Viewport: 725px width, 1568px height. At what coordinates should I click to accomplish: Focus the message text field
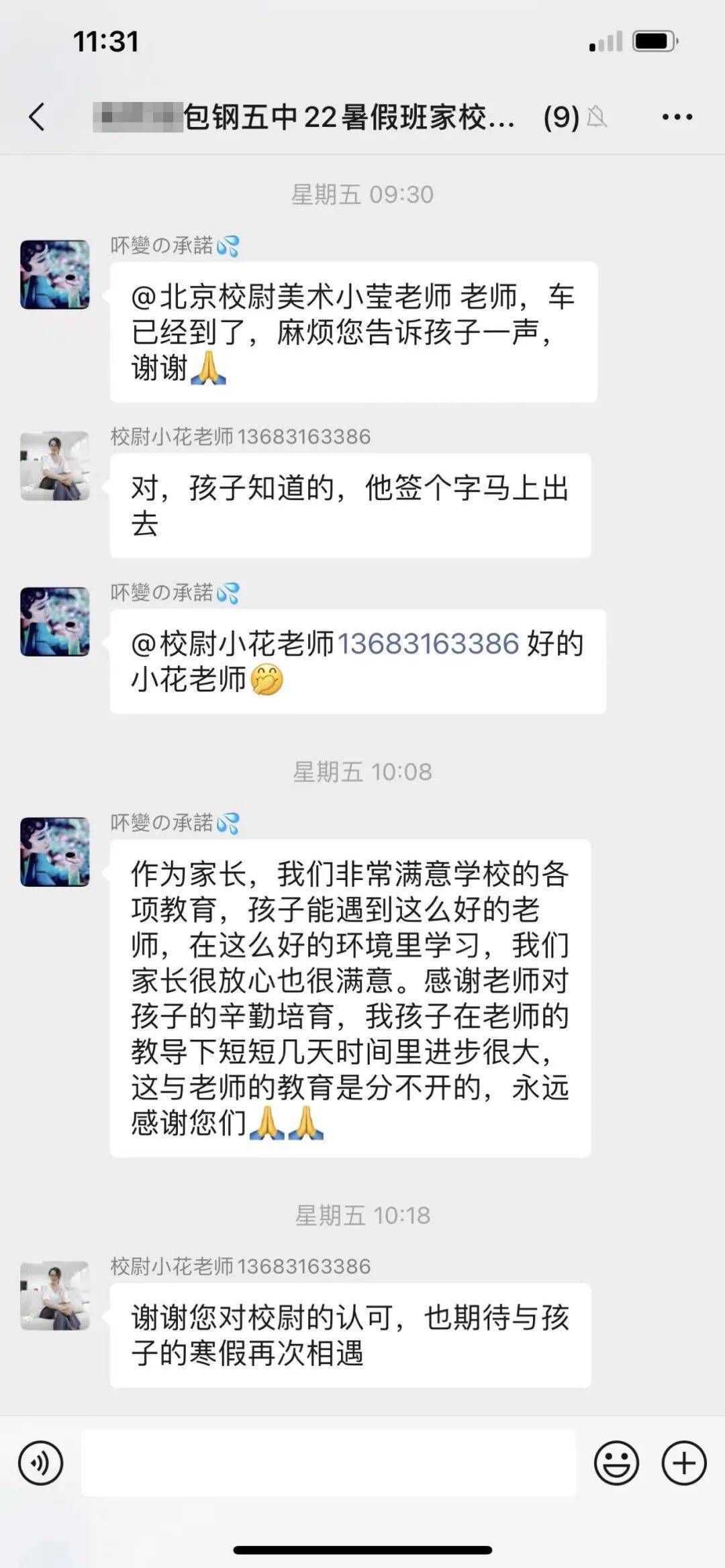[x=328, y=1463]
